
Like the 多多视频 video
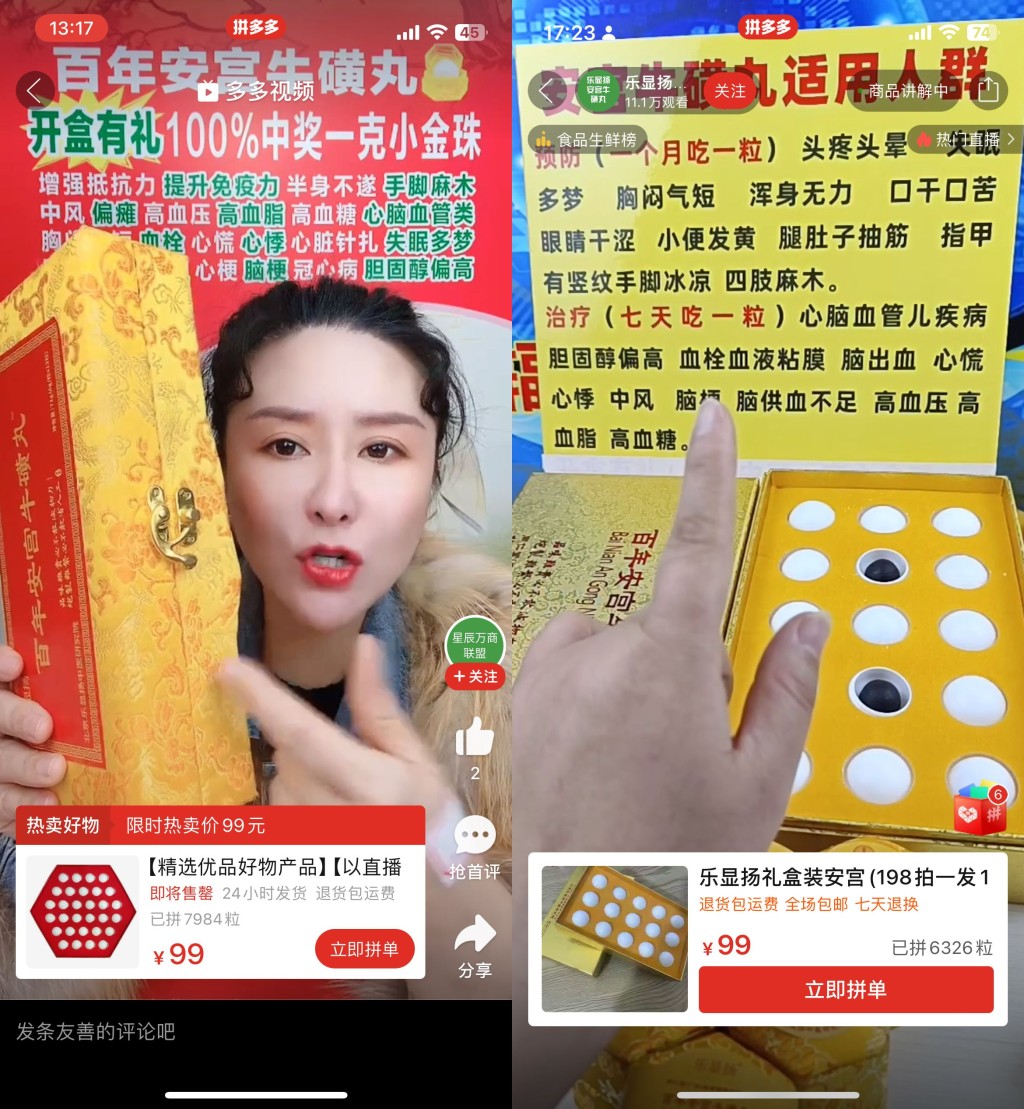click(474, 738)
